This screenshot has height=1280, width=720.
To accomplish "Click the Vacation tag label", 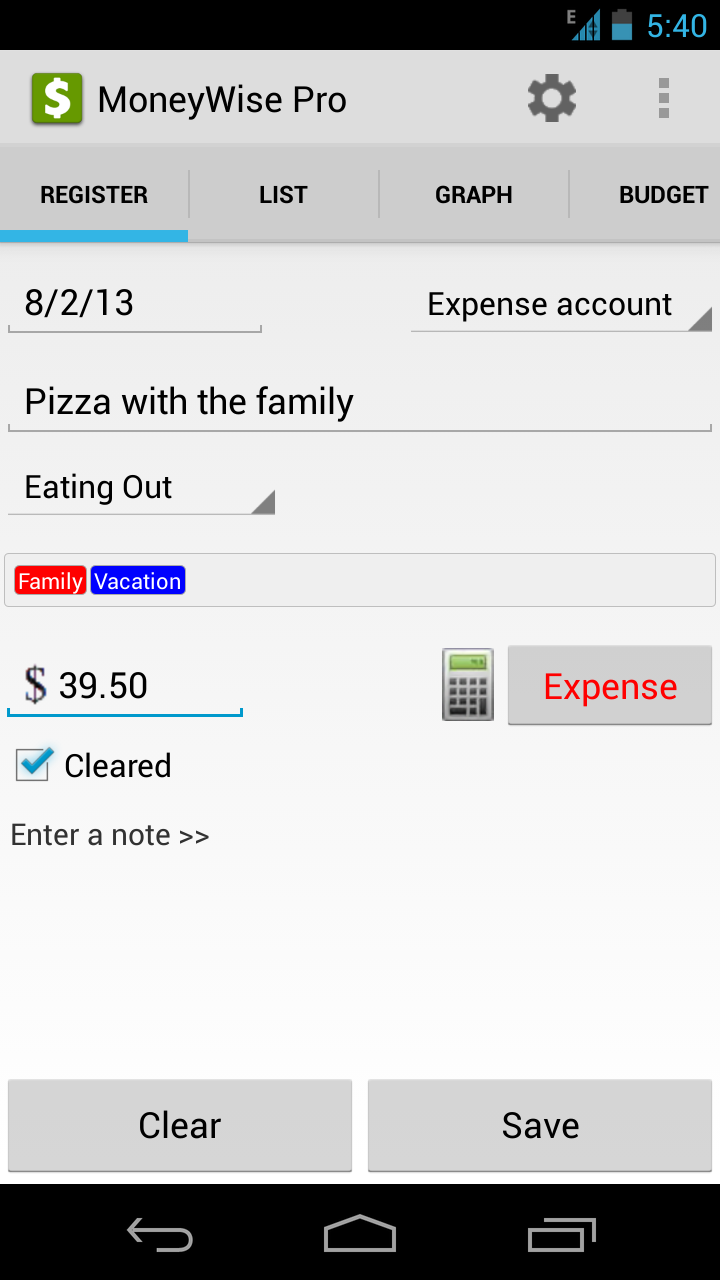I will pyautogui.click(x=138, y=580).
